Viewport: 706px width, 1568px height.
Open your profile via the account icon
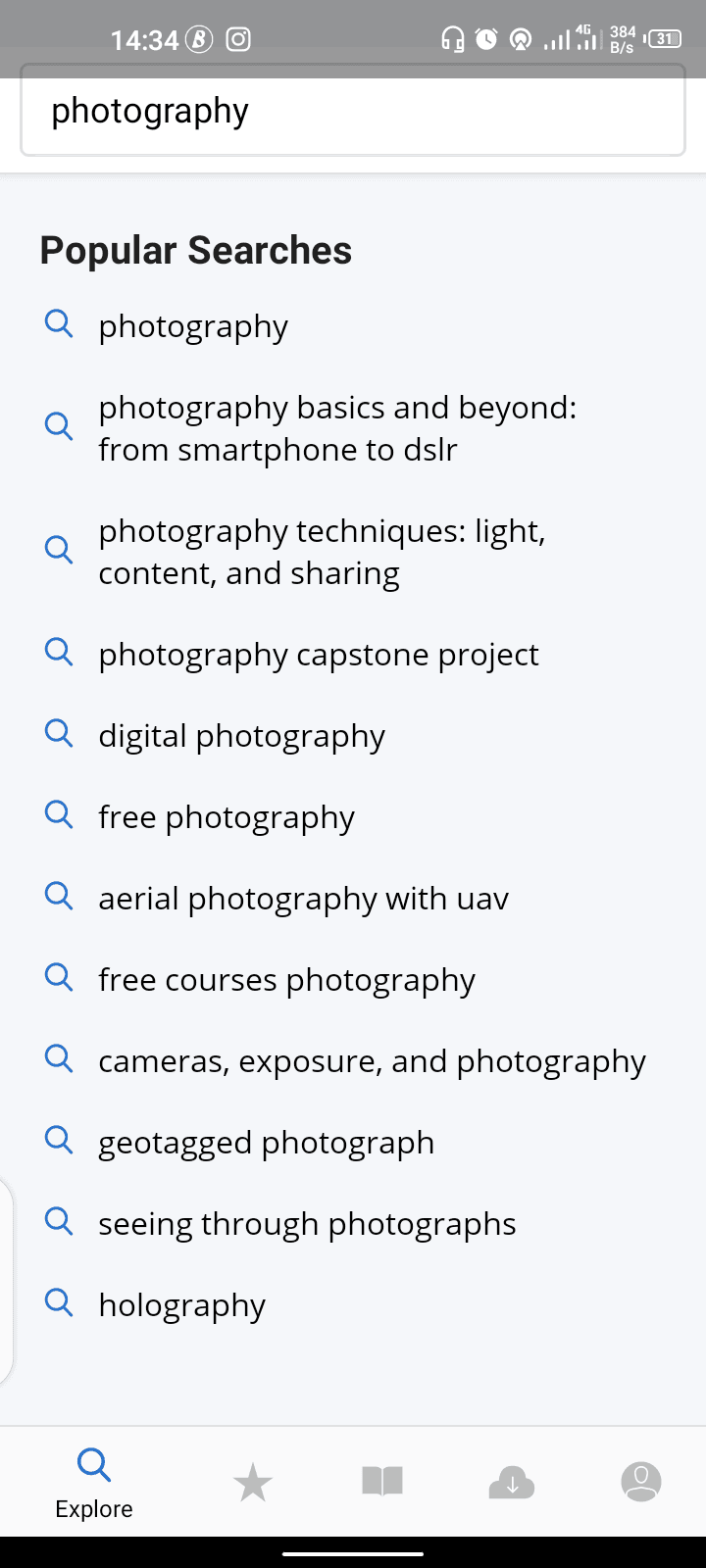(641, 1482)
